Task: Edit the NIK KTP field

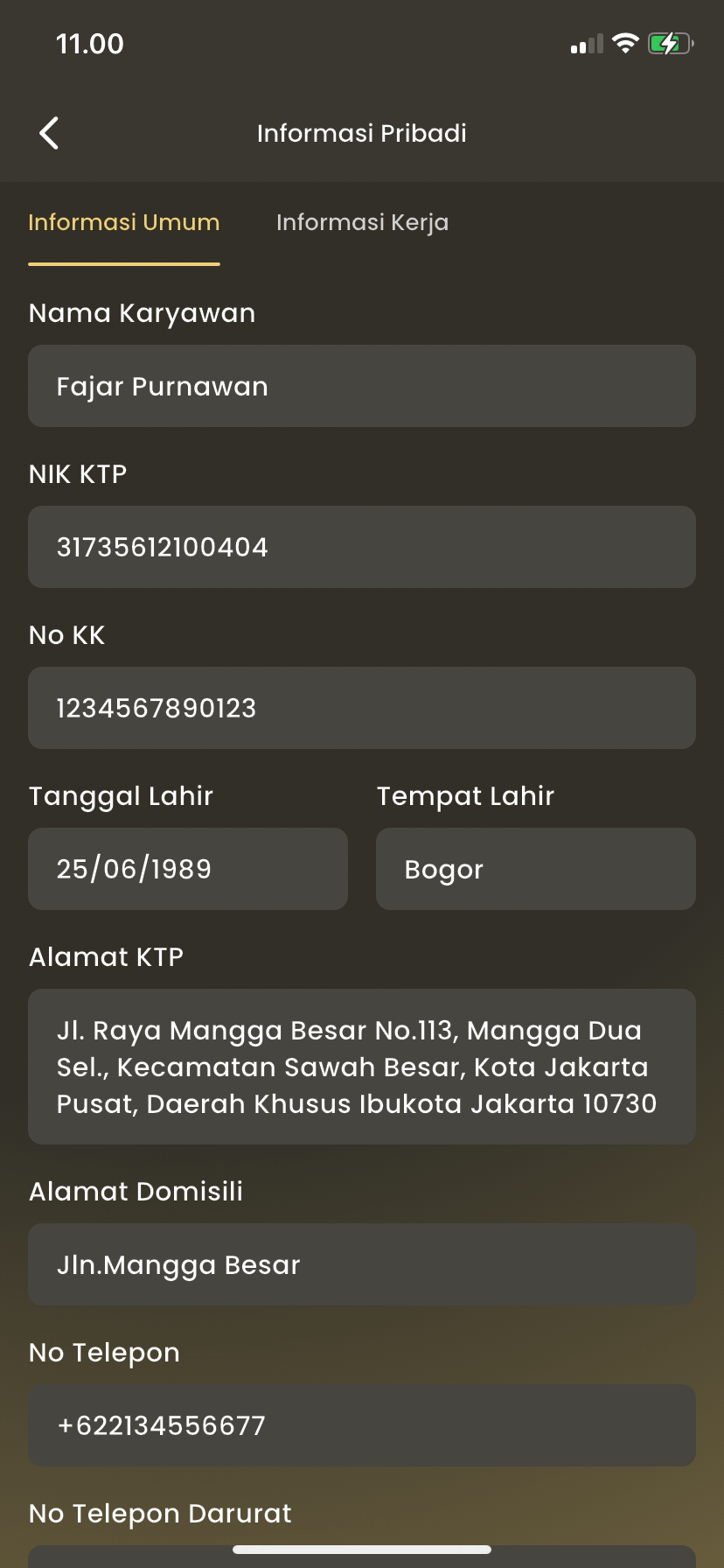Action: 362,547
